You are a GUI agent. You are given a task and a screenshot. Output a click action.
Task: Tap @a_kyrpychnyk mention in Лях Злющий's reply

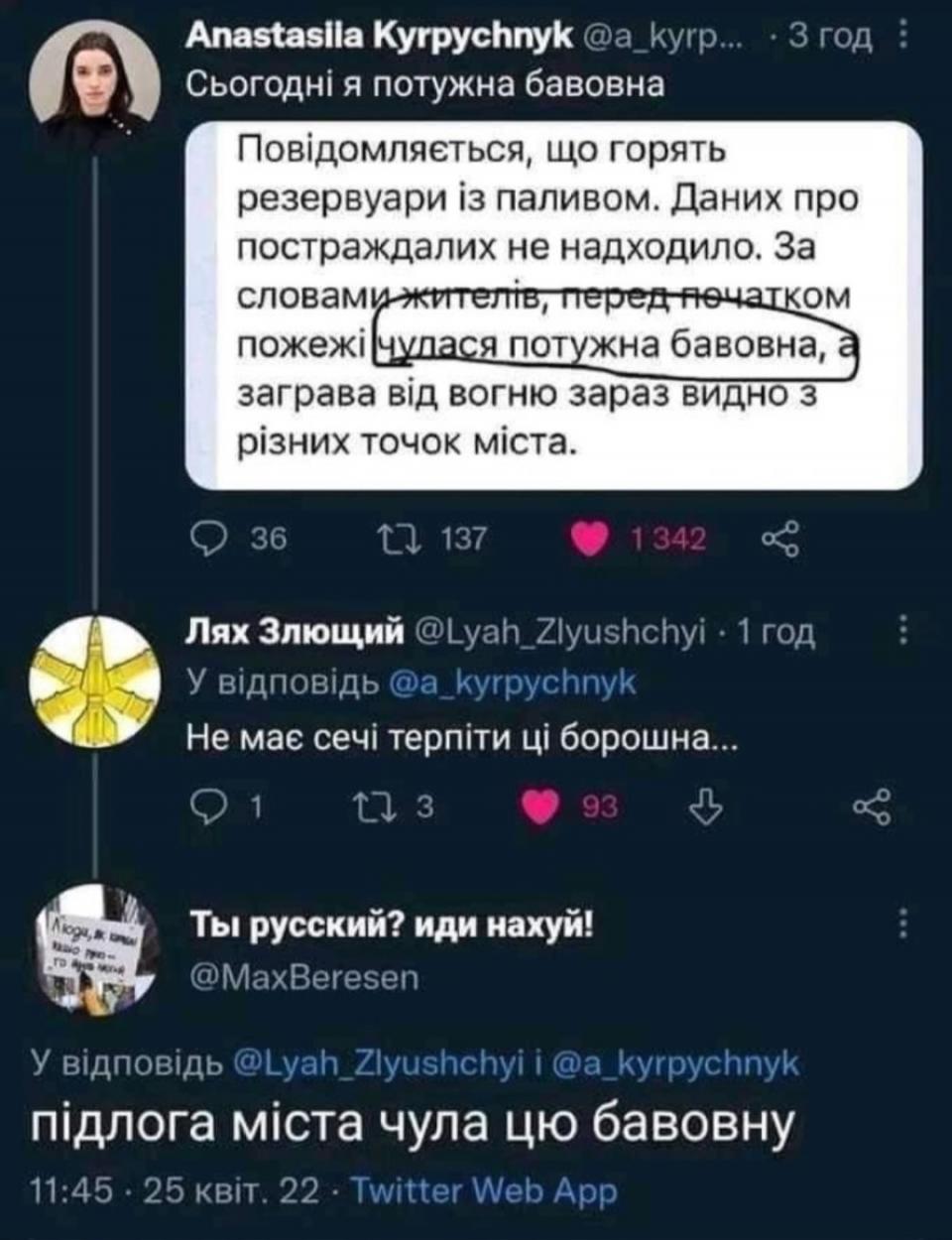(512, 683)
